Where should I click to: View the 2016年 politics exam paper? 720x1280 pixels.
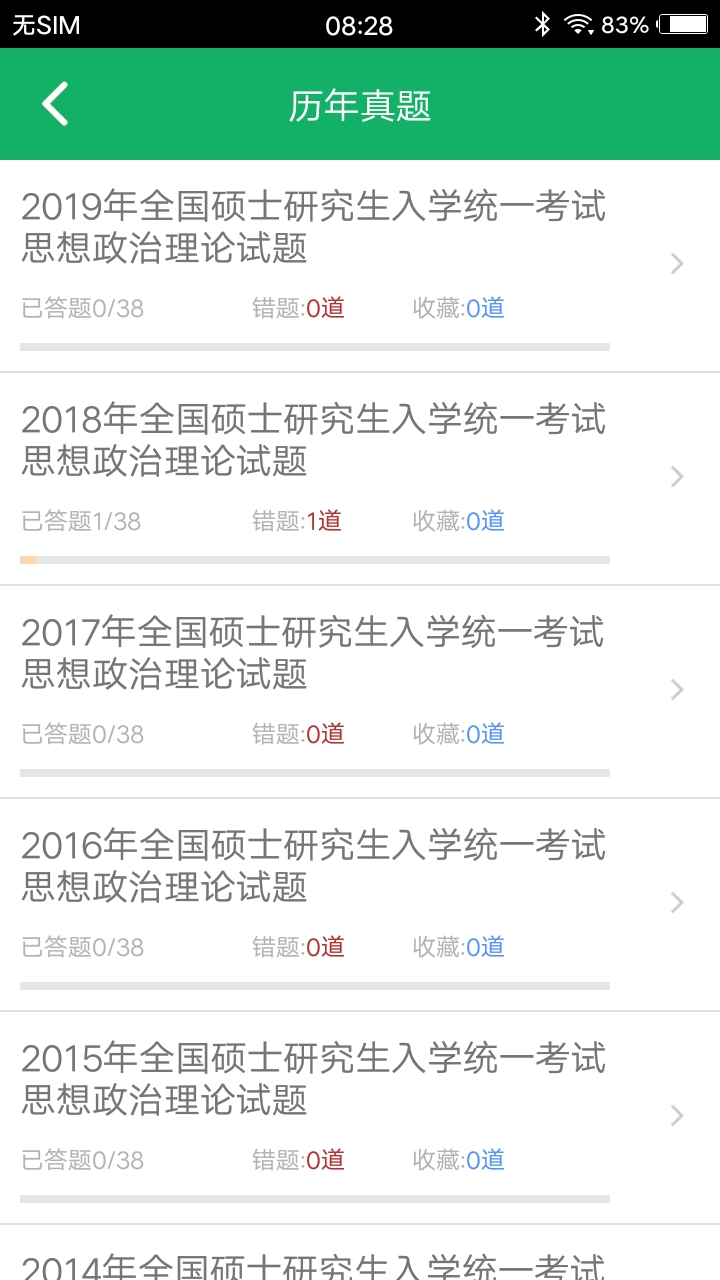(x=314, y=867)
